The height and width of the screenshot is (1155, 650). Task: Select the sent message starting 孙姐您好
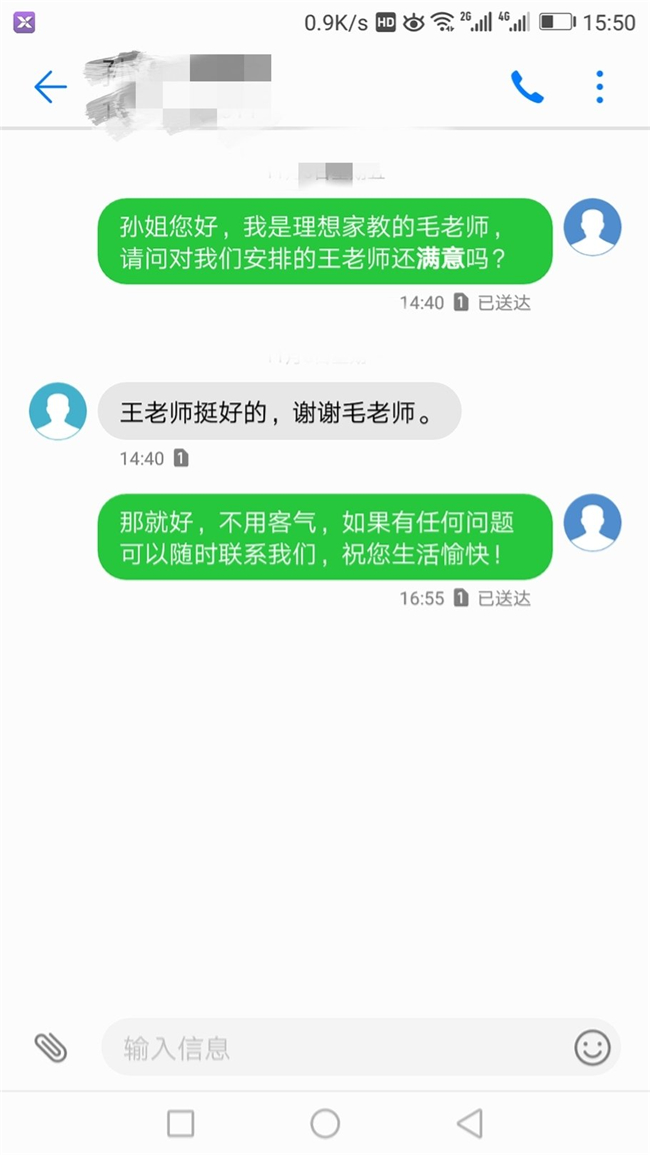[324, 241]
